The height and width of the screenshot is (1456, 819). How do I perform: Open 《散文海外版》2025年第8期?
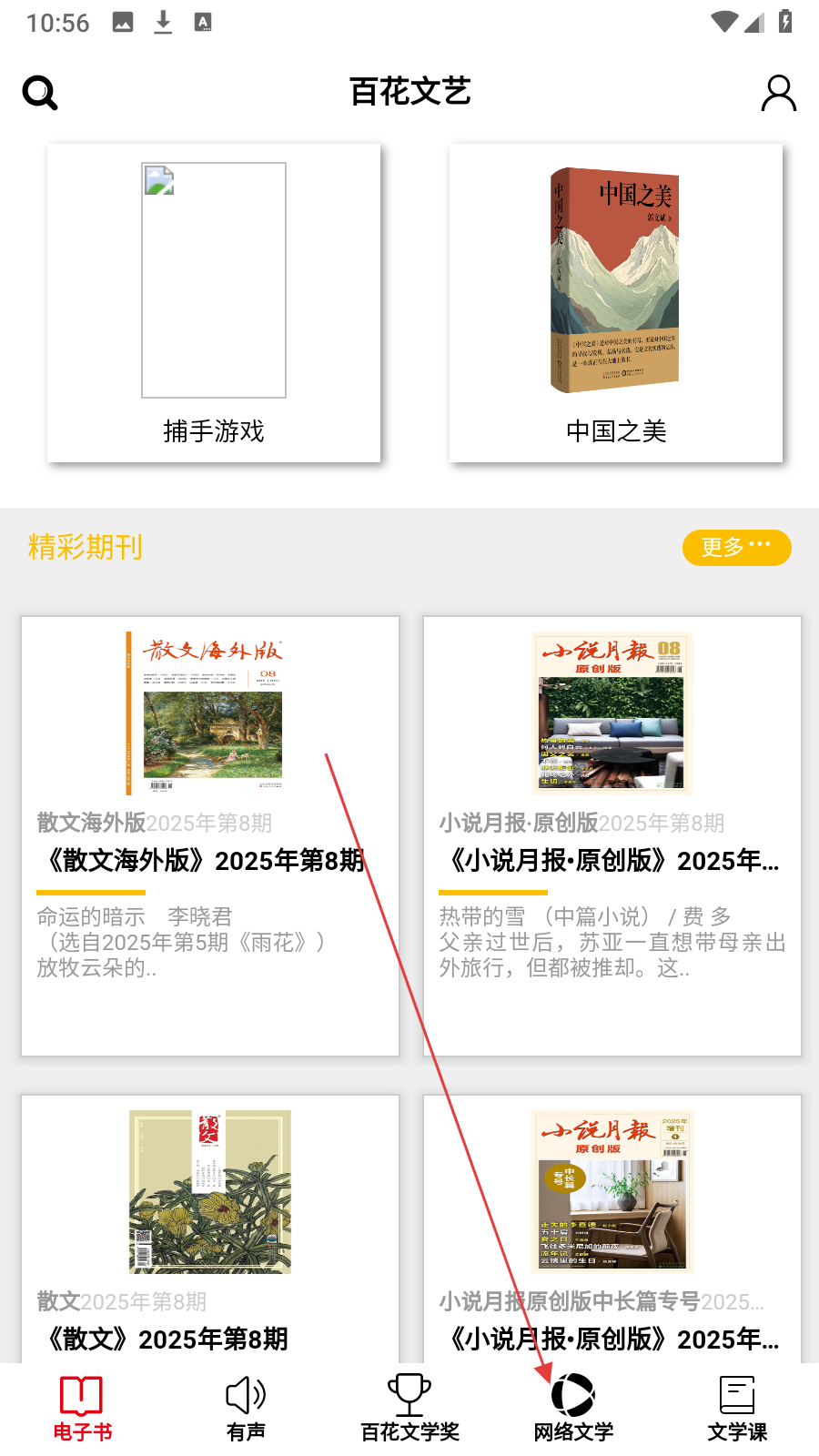(x=210, y=835)
